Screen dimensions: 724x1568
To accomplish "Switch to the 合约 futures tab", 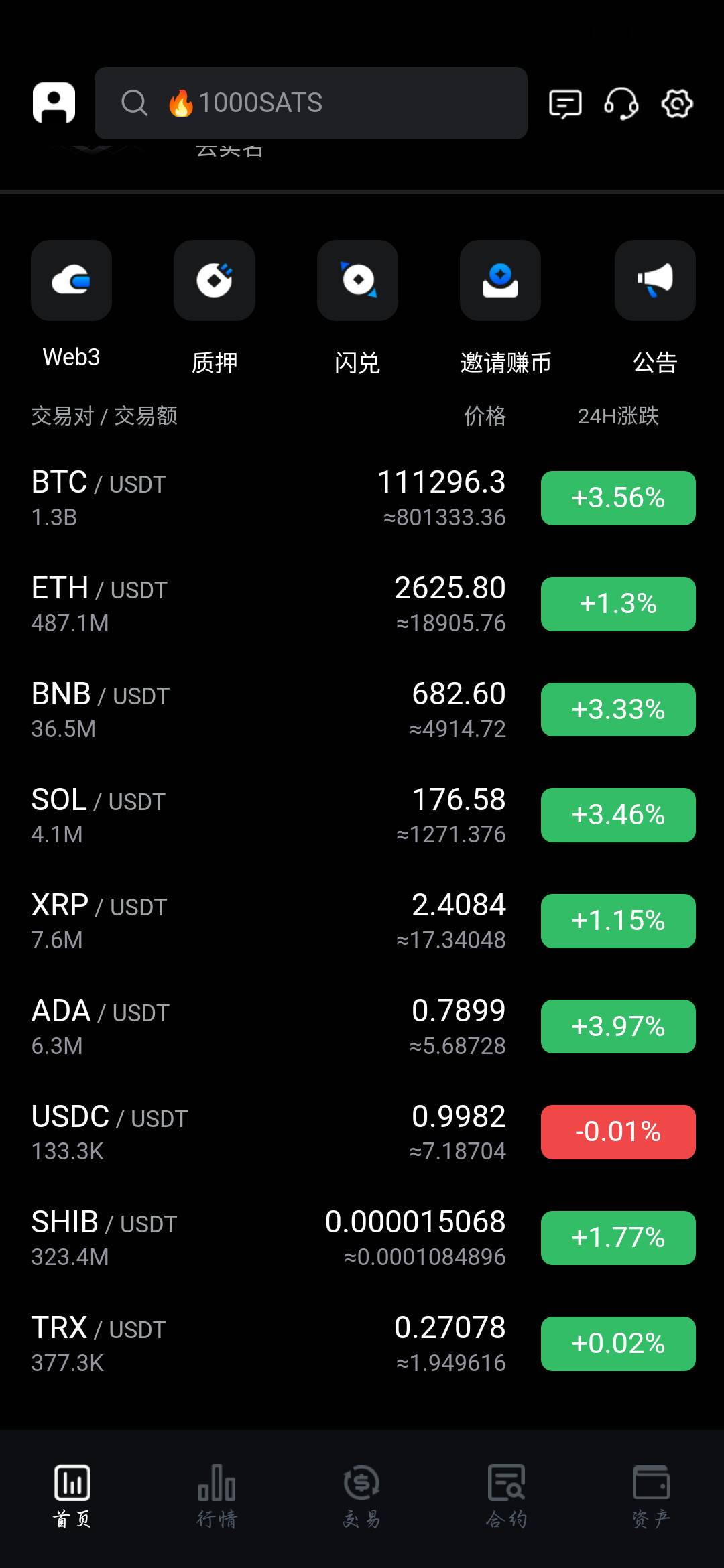I will pos(506,1496).
